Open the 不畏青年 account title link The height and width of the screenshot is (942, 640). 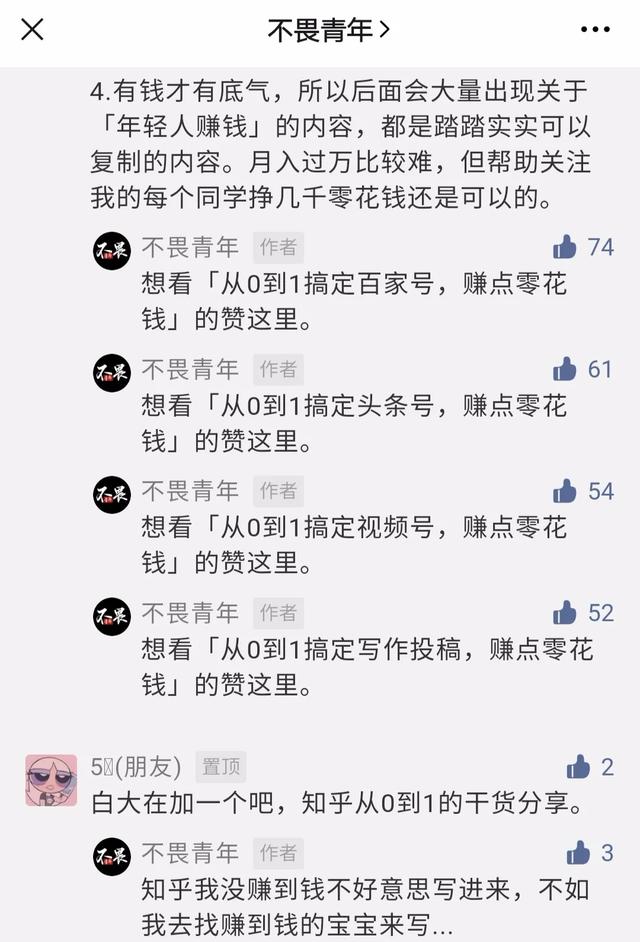click(328, 30)
